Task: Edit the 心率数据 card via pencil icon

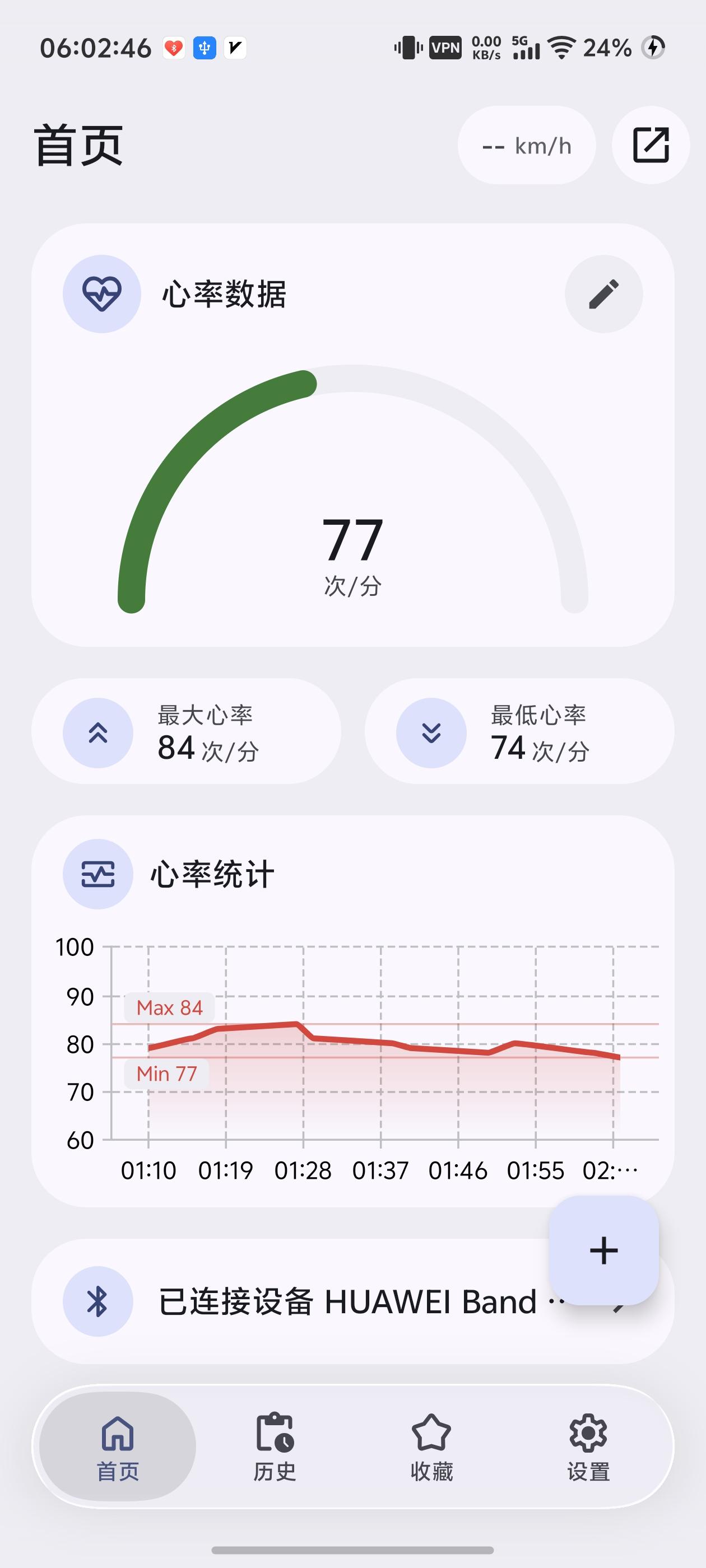Action: point(603,294)
